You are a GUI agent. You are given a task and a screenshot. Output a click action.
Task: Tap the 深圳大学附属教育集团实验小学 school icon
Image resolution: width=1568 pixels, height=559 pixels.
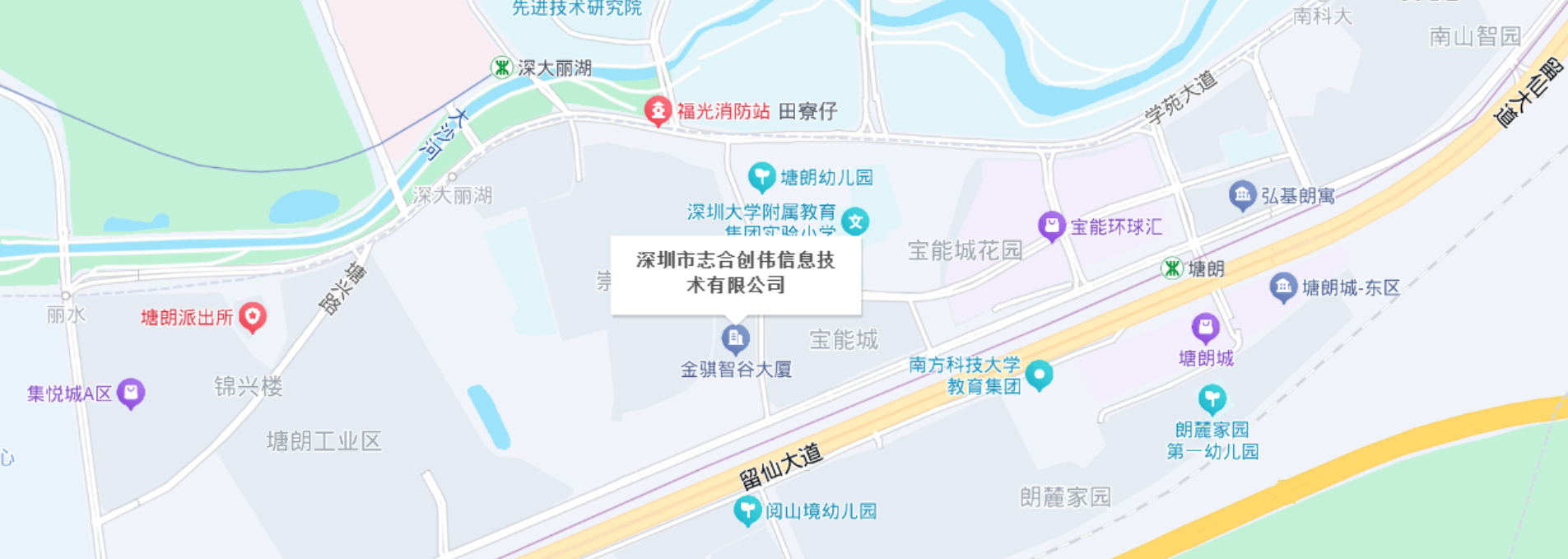pyautogui.click(x=855, y=221)
